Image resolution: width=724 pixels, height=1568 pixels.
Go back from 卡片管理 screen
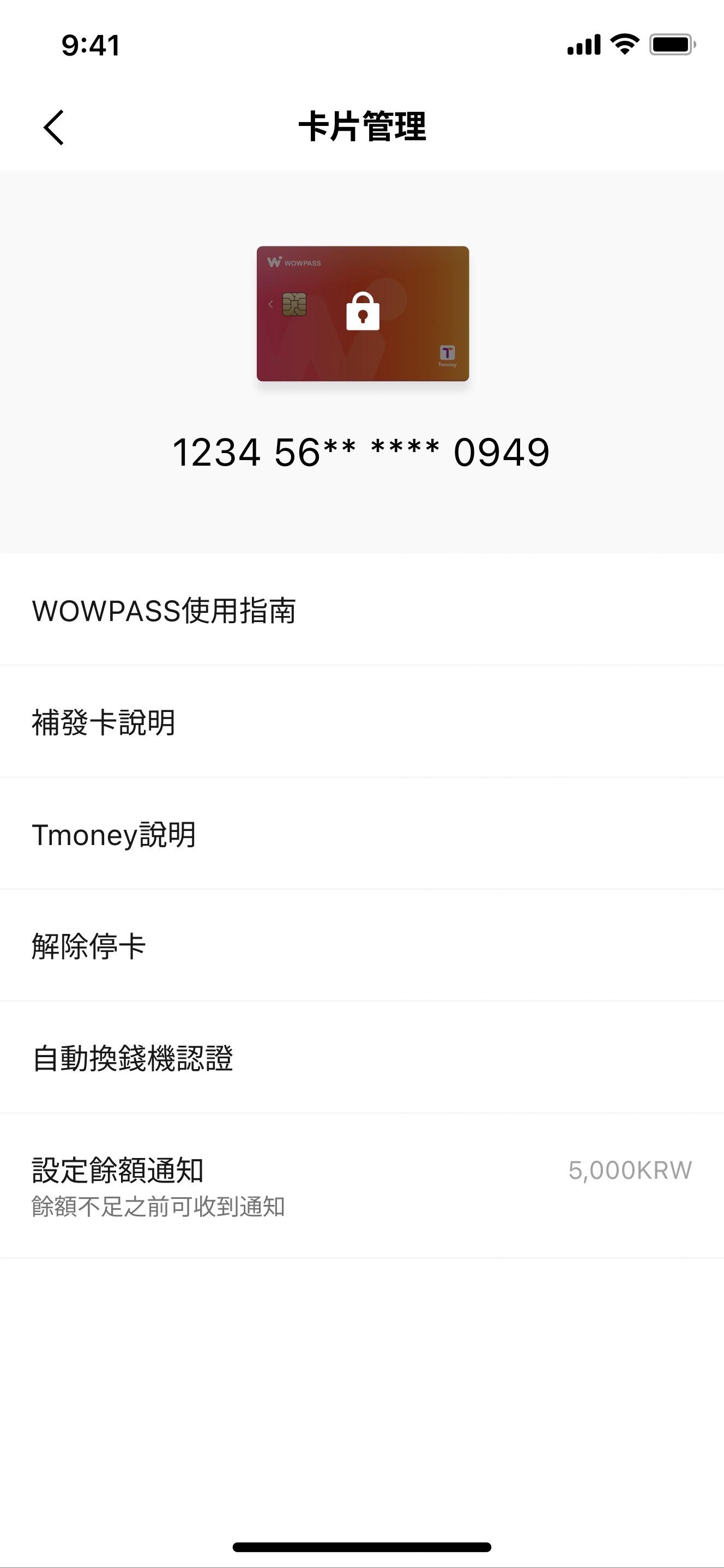(53, 127)
